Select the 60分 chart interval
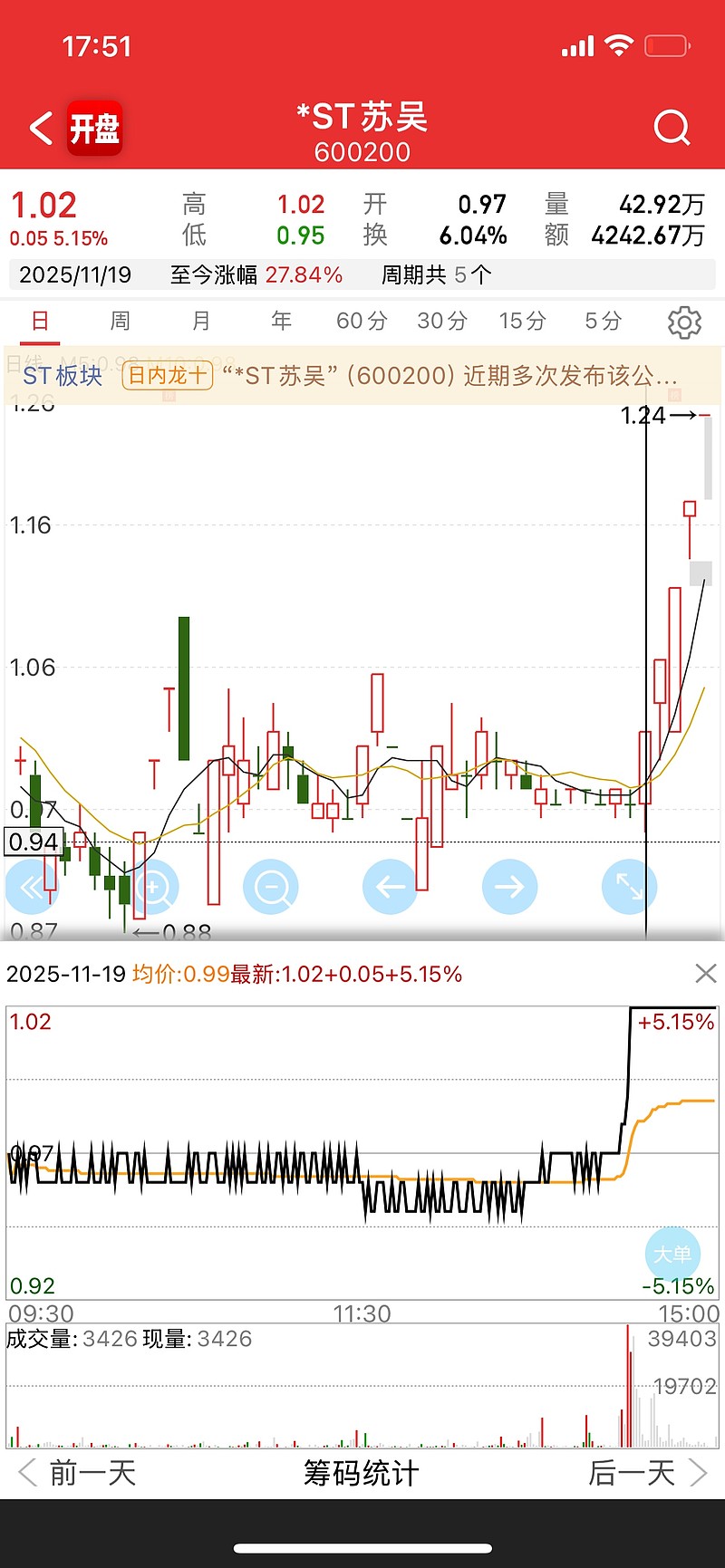The image size is (725, 1568). tap(362, 321)
